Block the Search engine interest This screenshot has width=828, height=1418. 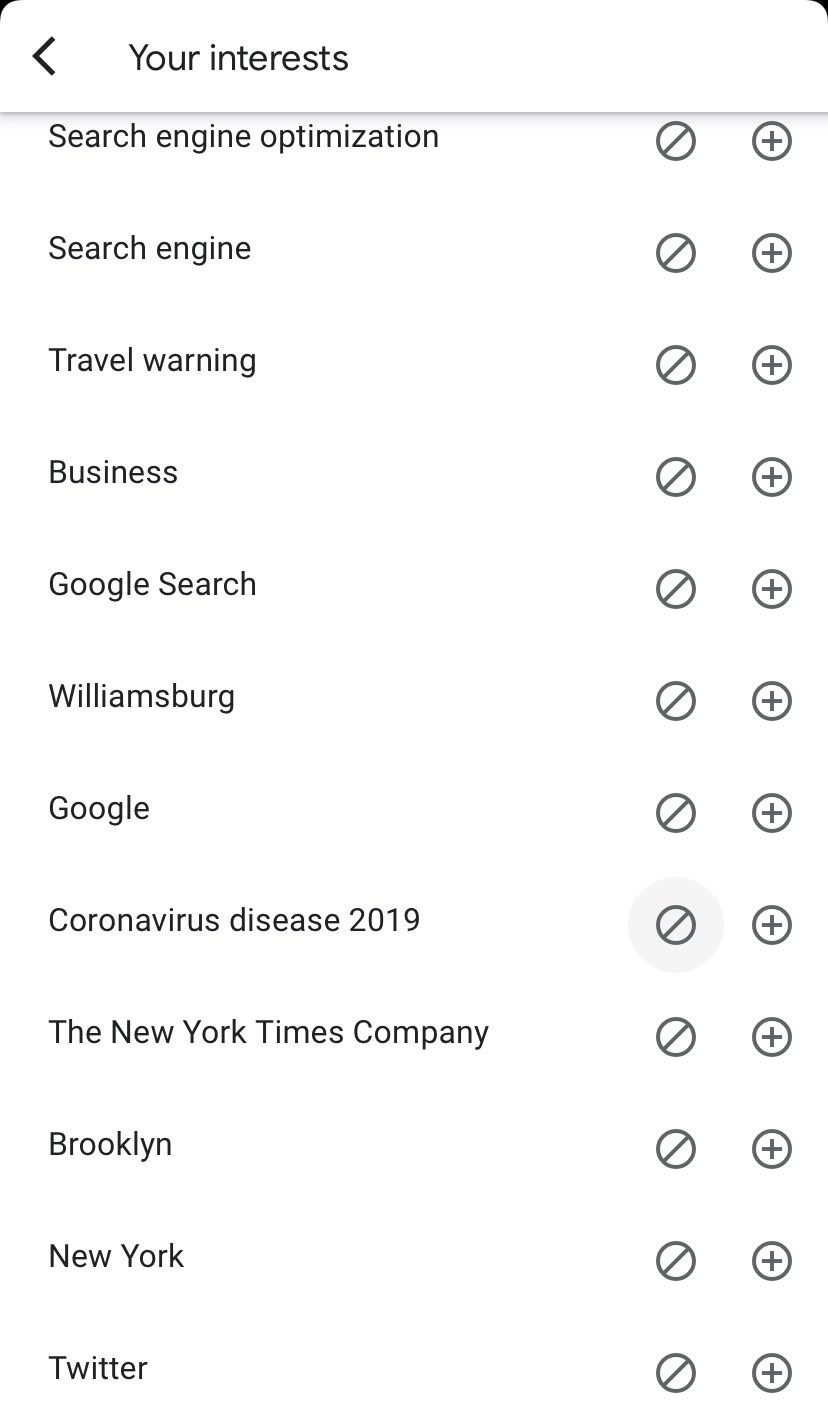[x=676, y=253]
